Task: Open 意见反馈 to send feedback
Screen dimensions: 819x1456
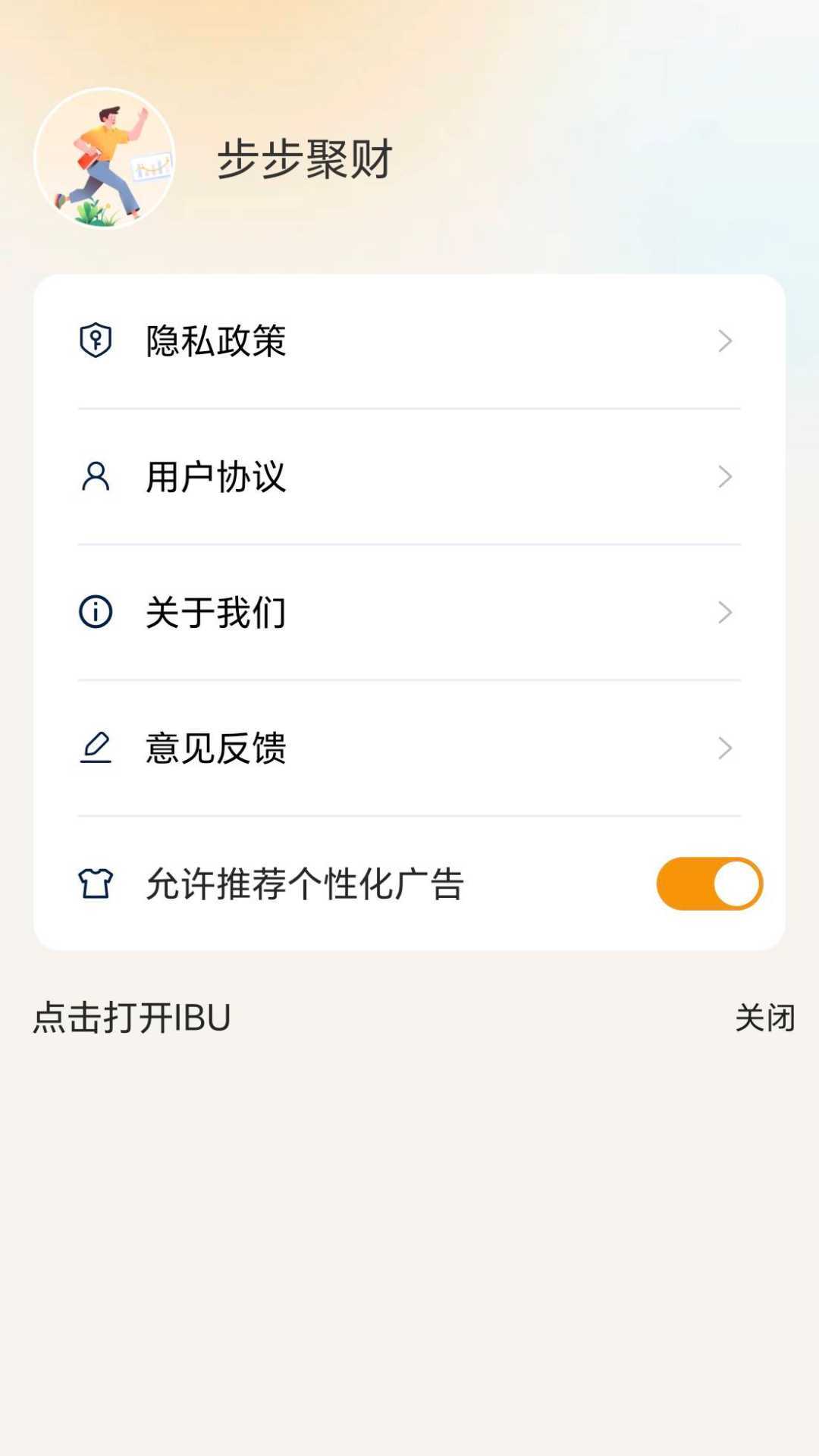Action: pos(217,748)
